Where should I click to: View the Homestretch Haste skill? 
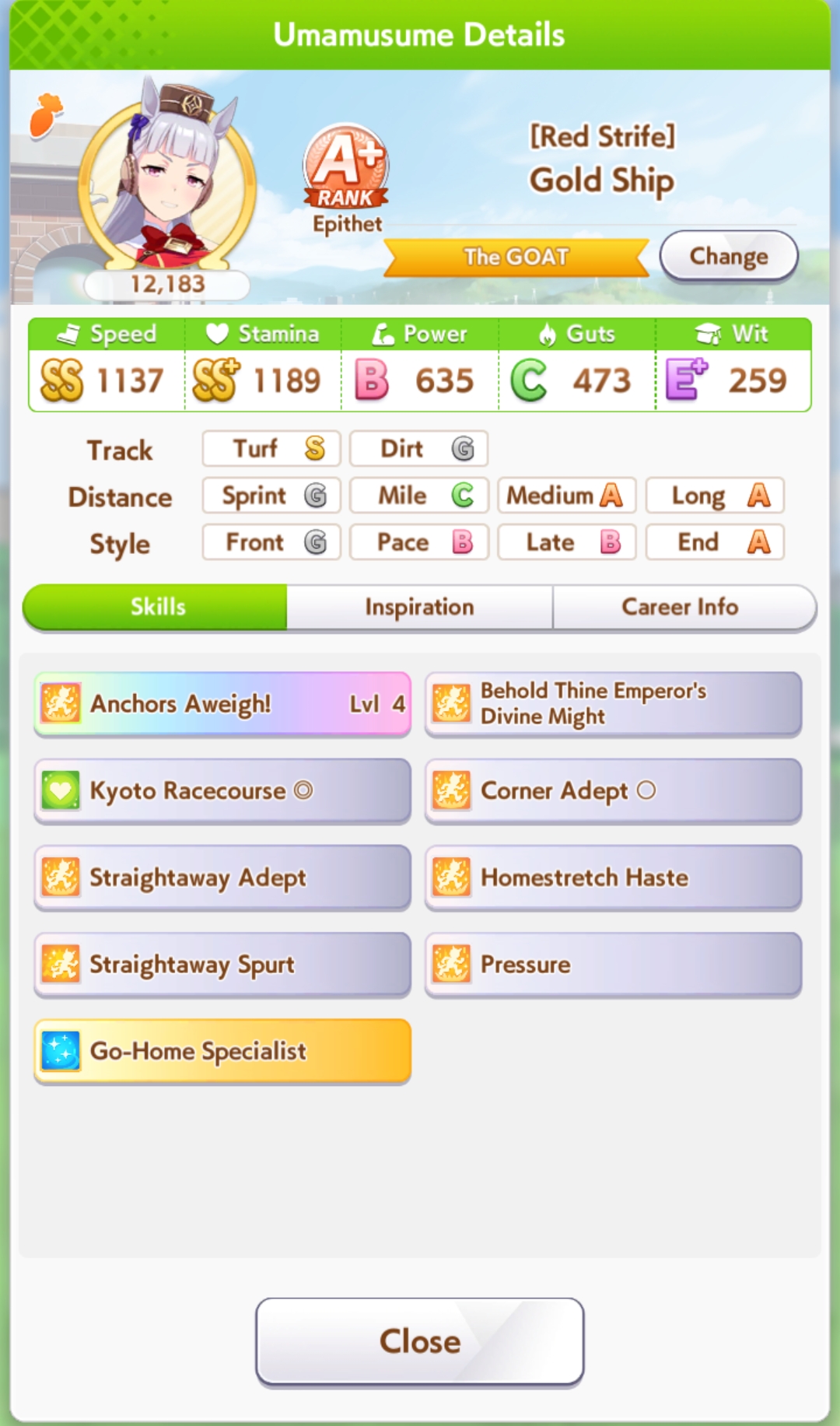(613, 878)
